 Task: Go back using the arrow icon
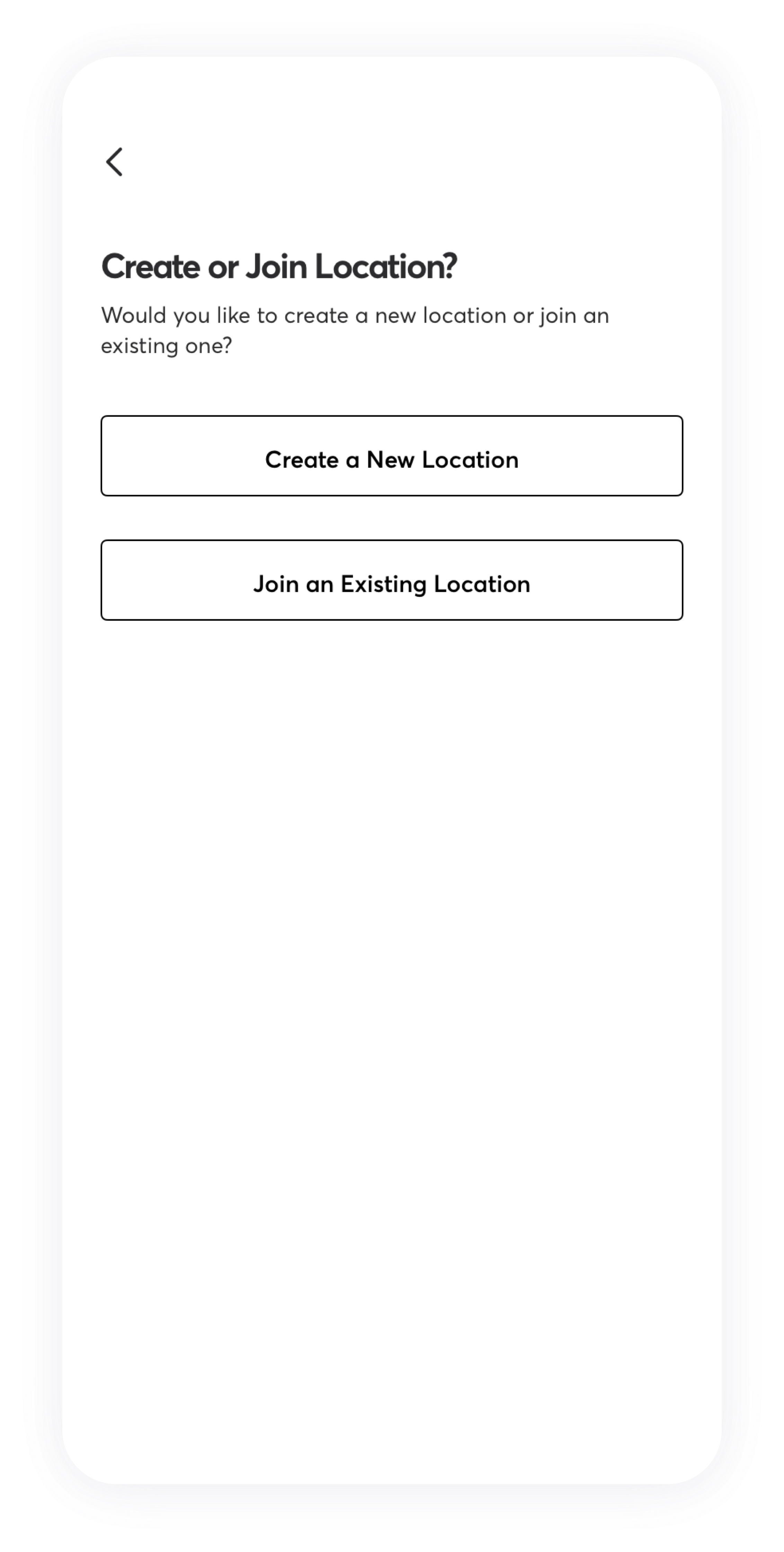[114, 162]
